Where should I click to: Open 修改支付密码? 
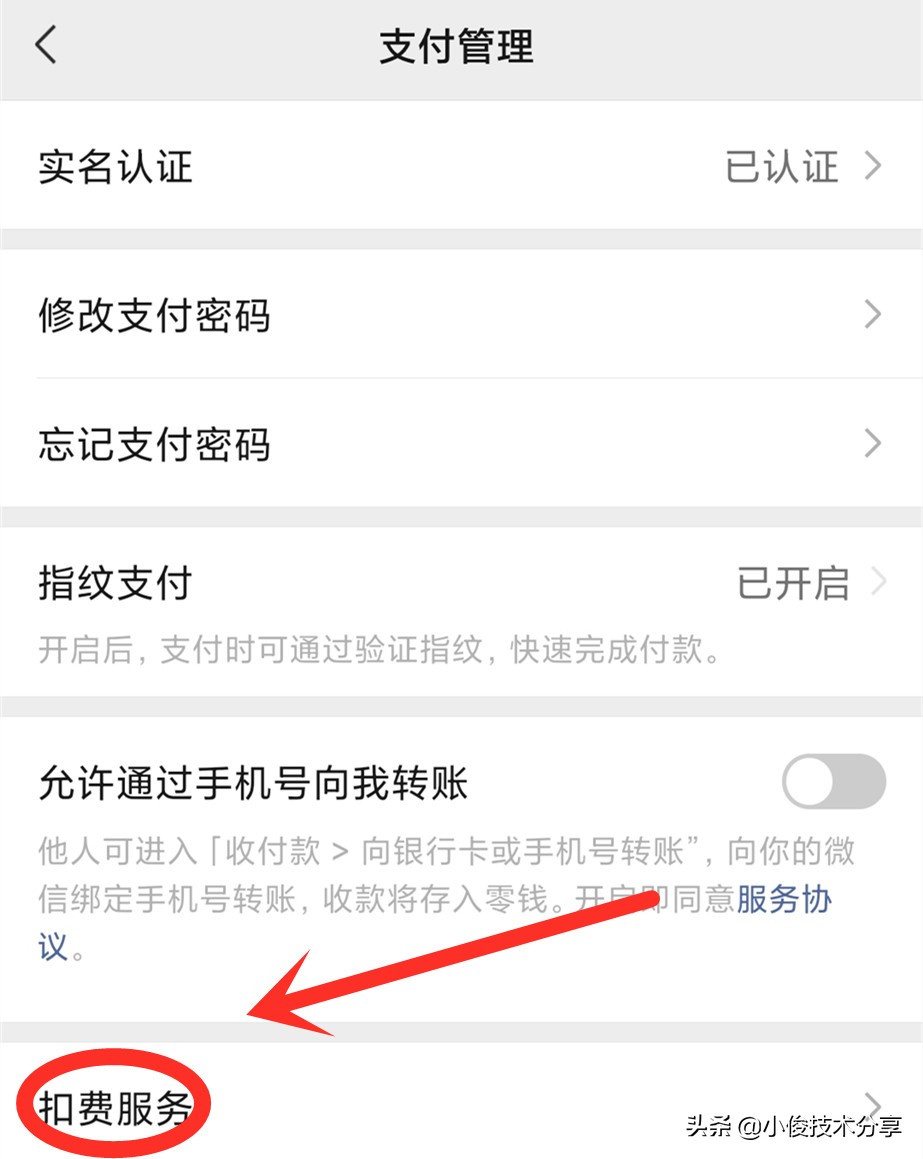460,315
